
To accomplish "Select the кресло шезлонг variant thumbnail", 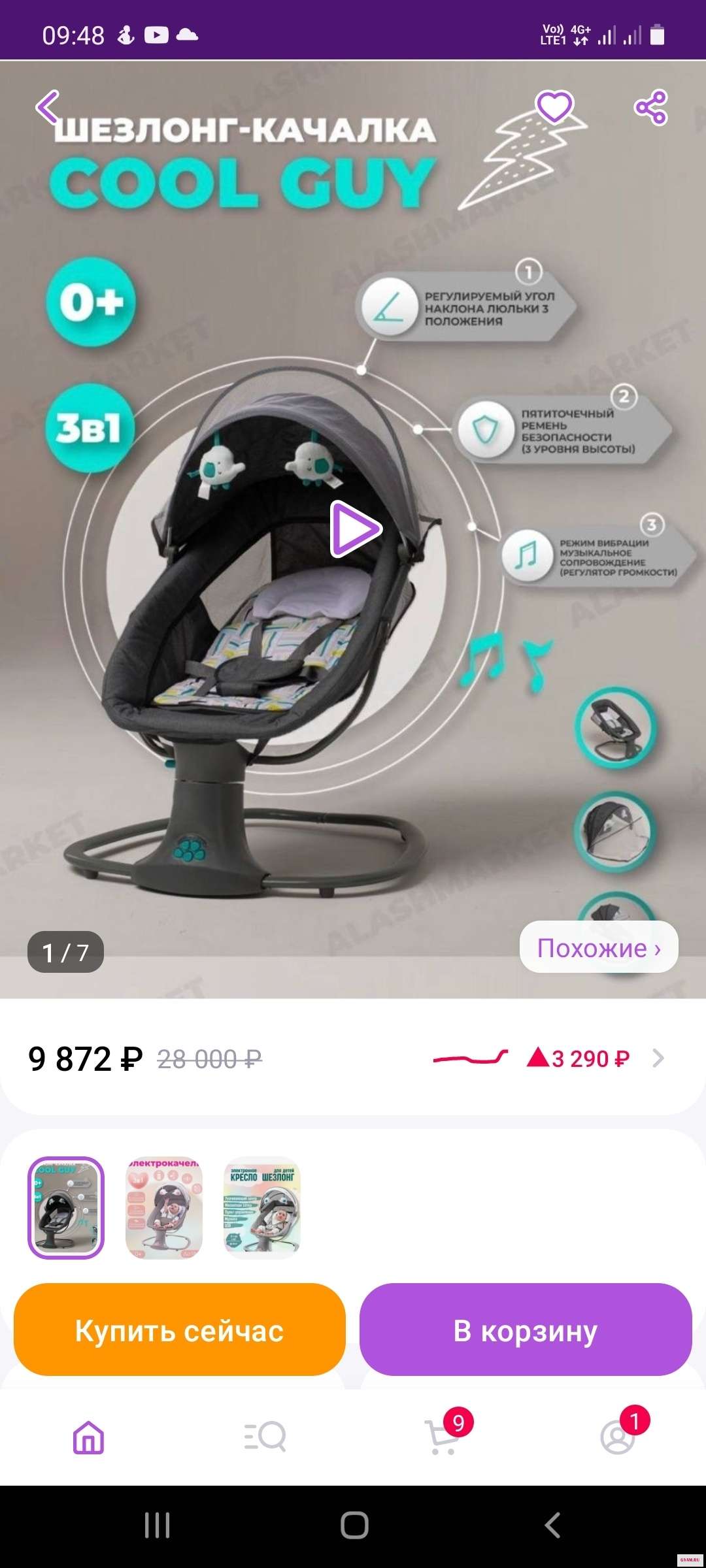I will pos(262,1208).
